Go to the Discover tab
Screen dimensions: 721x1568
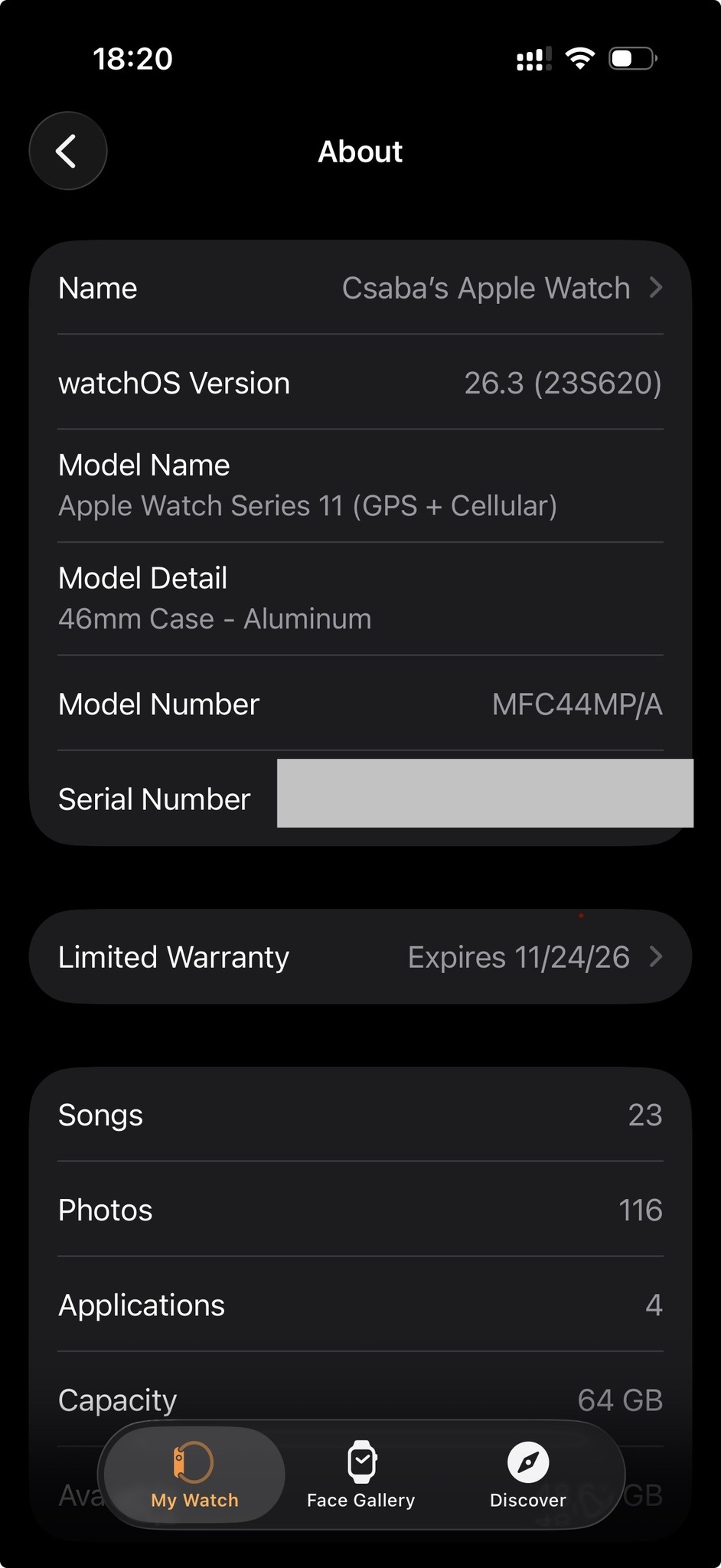(x=528, y=1476)
